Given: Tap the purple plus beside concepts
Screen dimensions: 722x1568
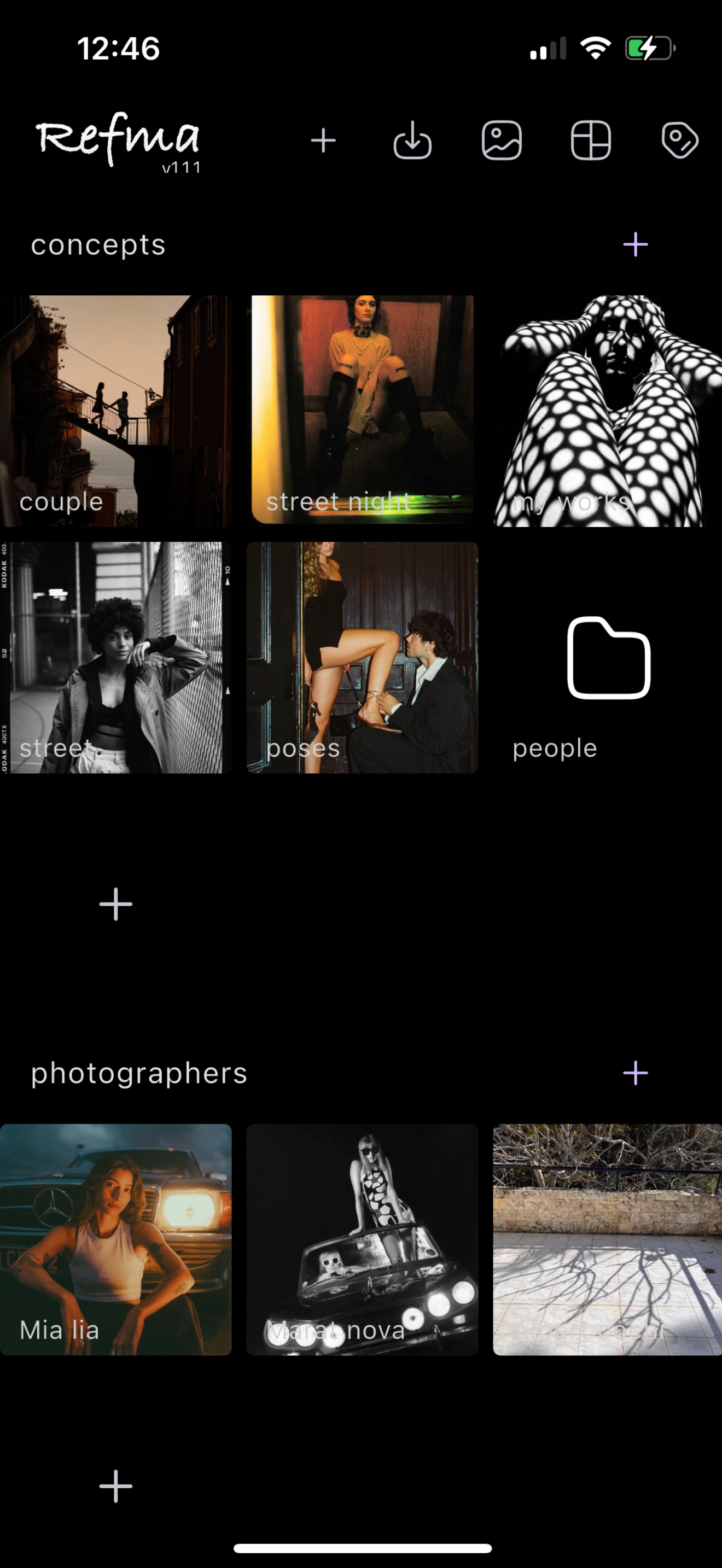Looking at the screenshot, I should [x=636, y=245].
